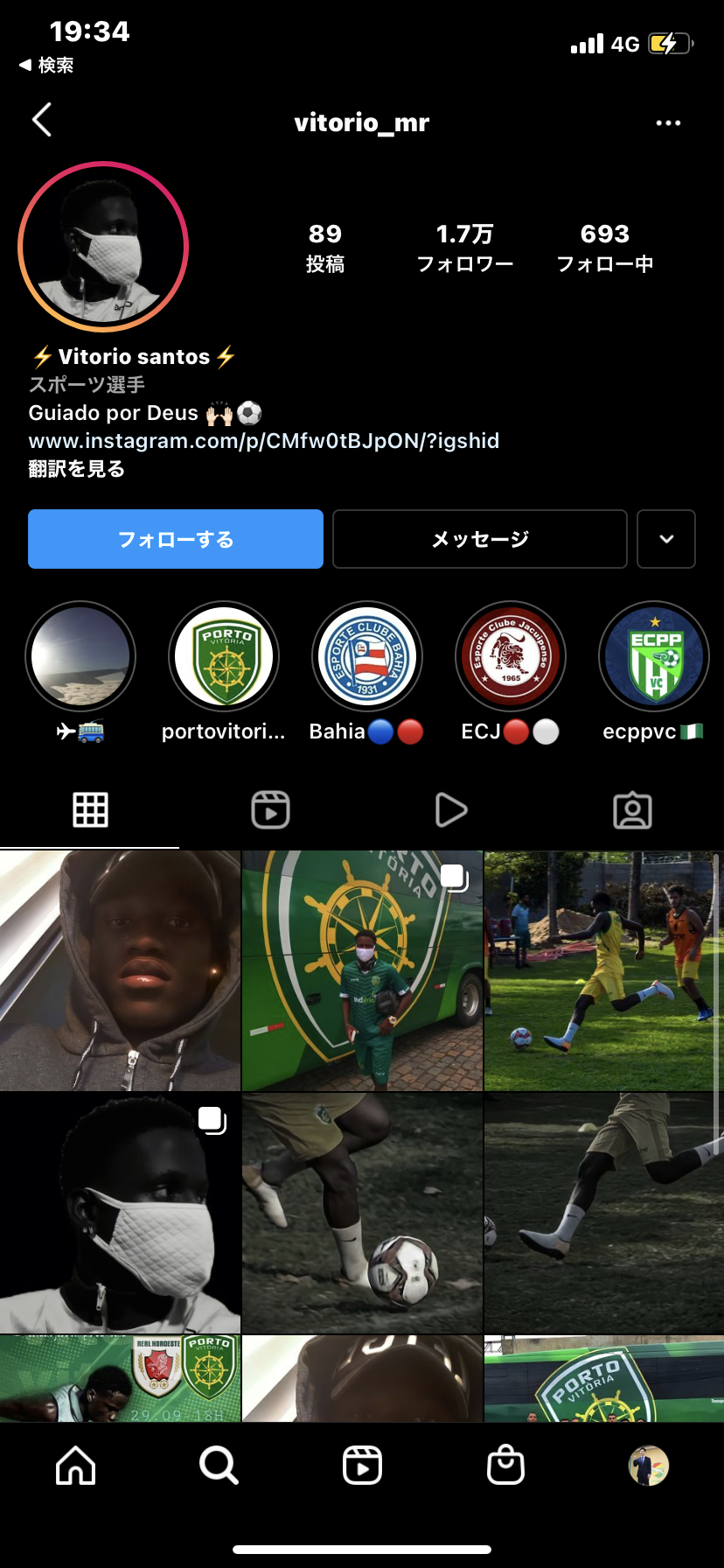
Task: Open the メッセージ button
Action: pos(480,539)
